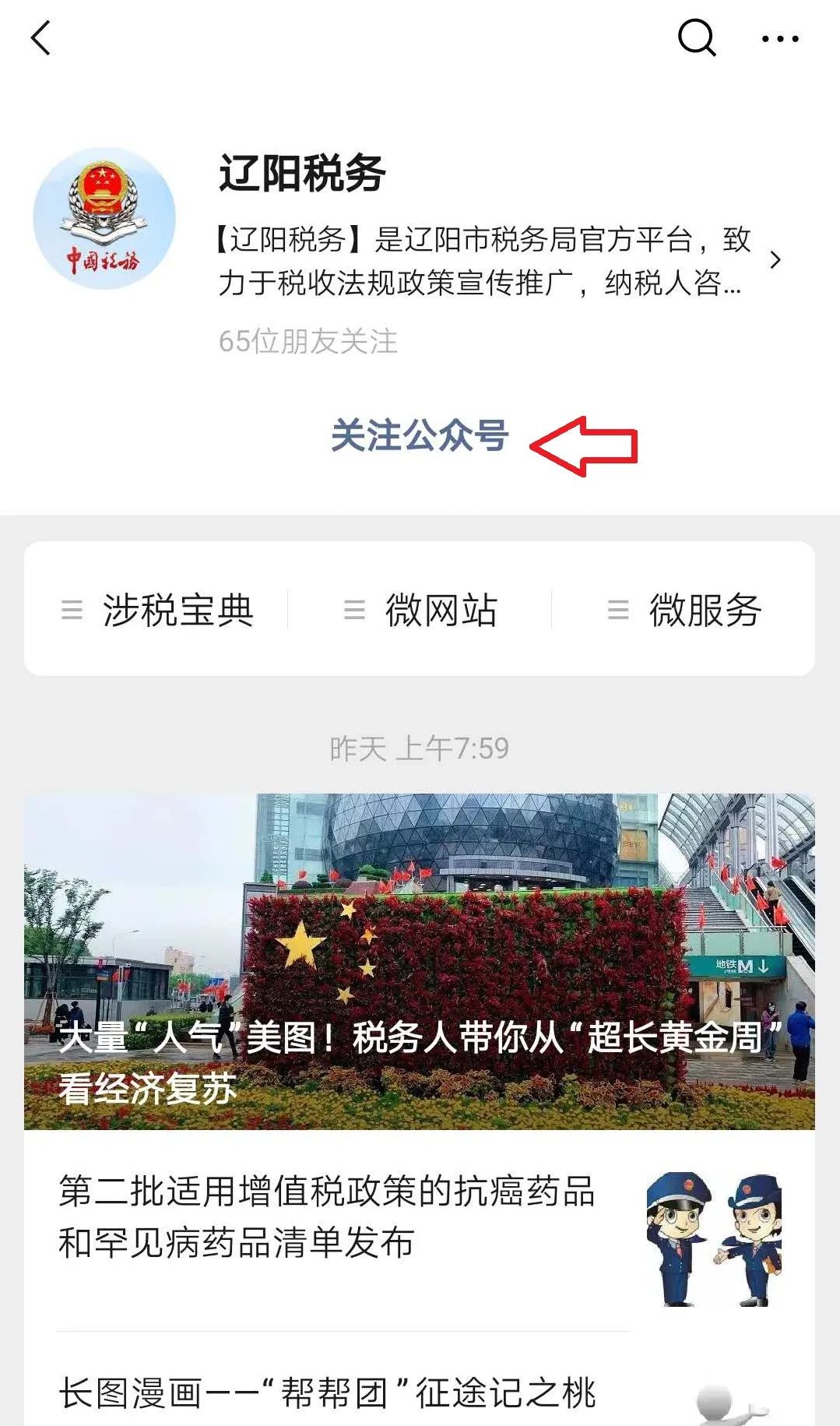Open the three-dot overflow menu

click(780, 38)
